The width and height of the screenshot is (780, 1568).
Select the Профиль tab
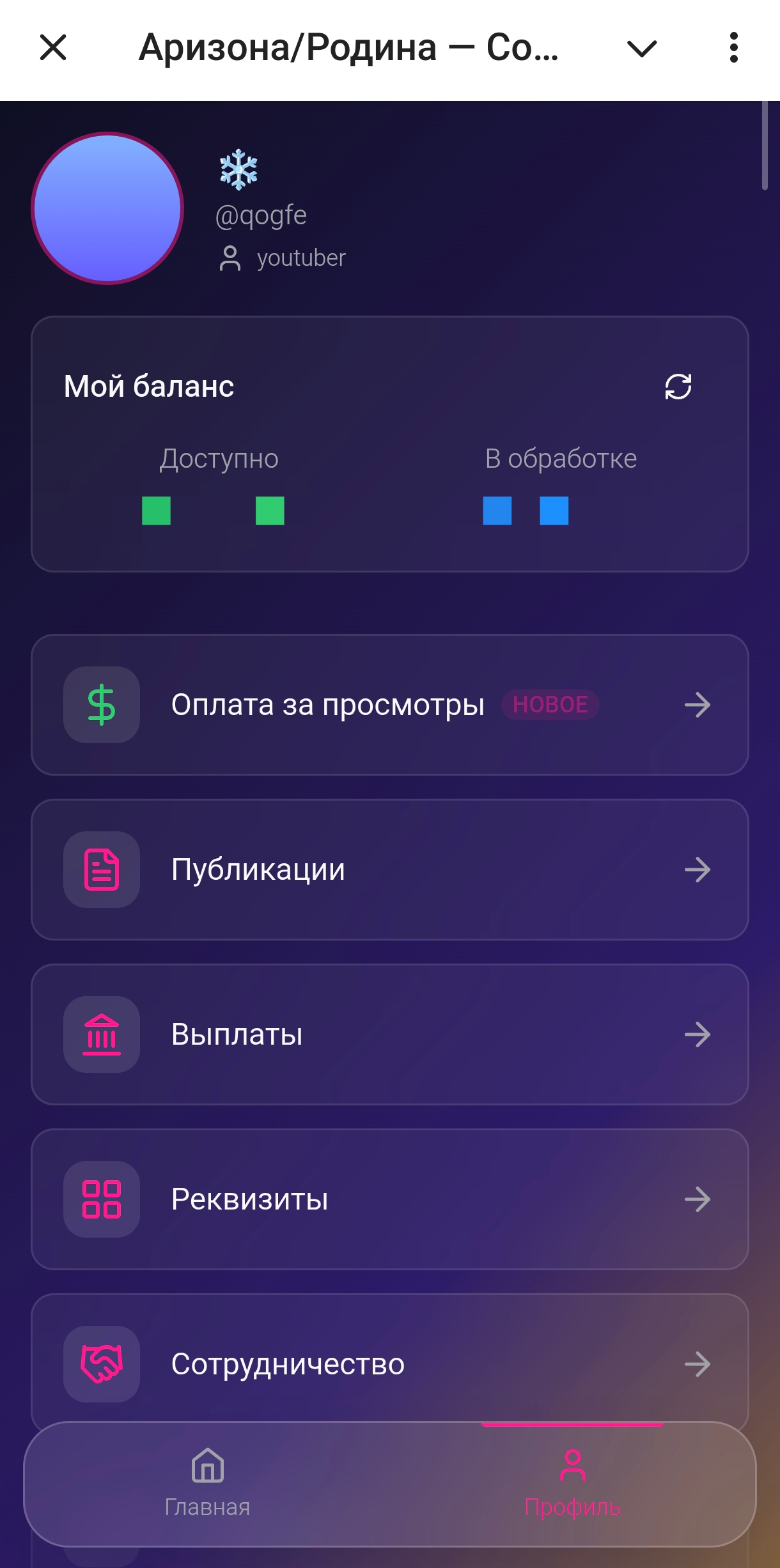tap(572, 1484)
